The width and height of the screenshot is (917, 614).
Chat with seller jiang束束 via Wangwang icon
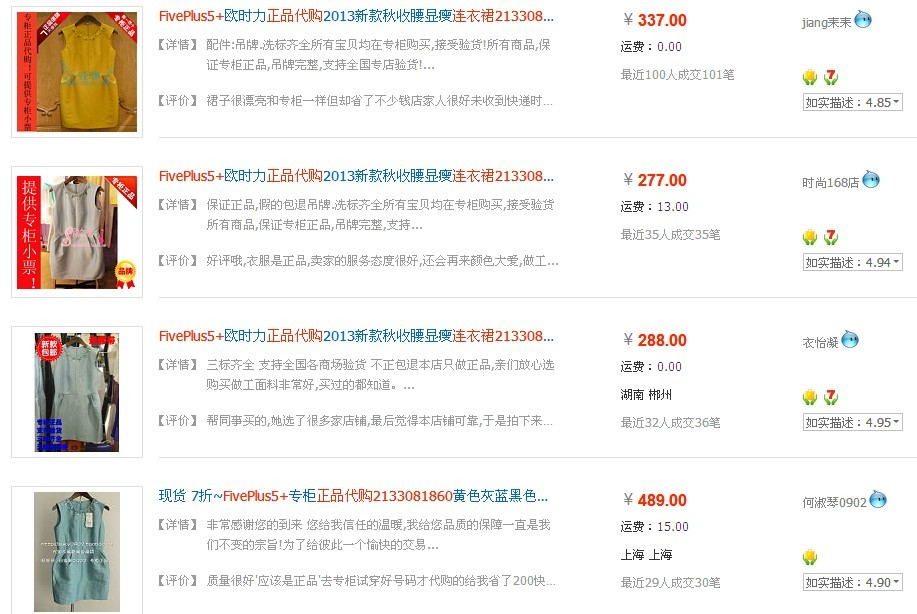click(x=863, y=20)
